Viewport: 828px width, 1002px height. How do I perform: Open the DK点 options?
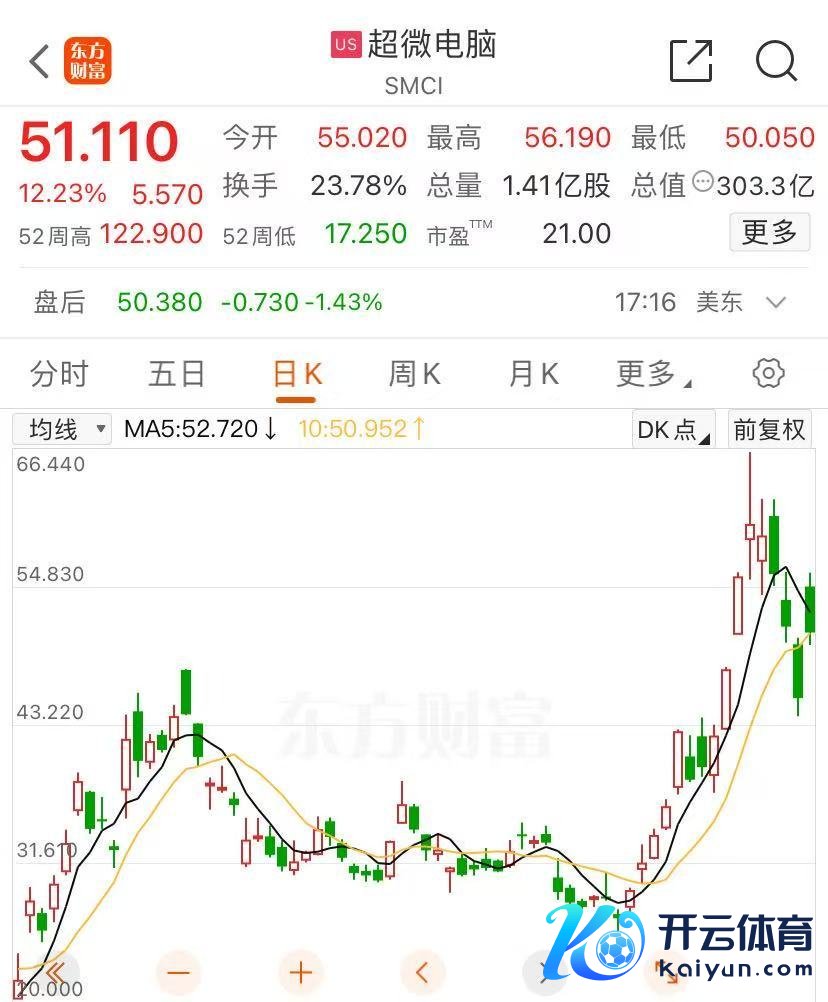674,430
